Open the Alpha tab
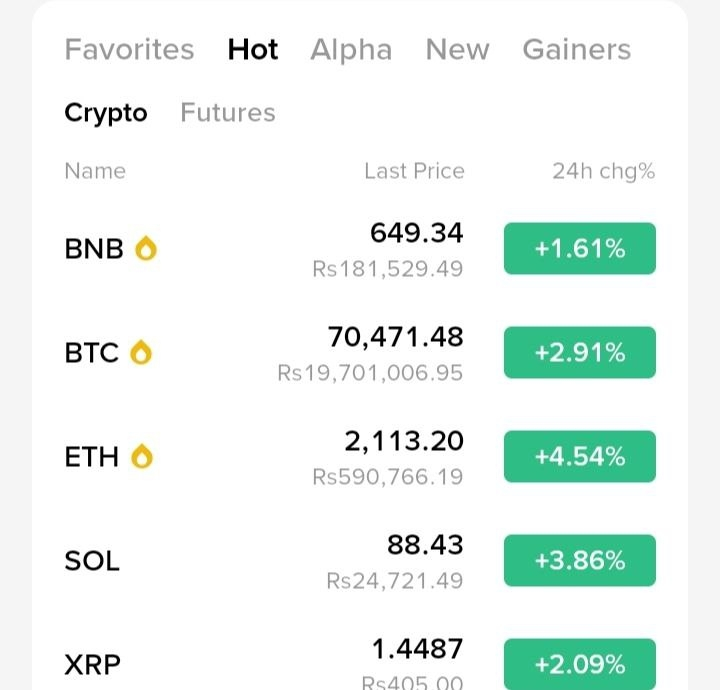 (x=351, y=50)
